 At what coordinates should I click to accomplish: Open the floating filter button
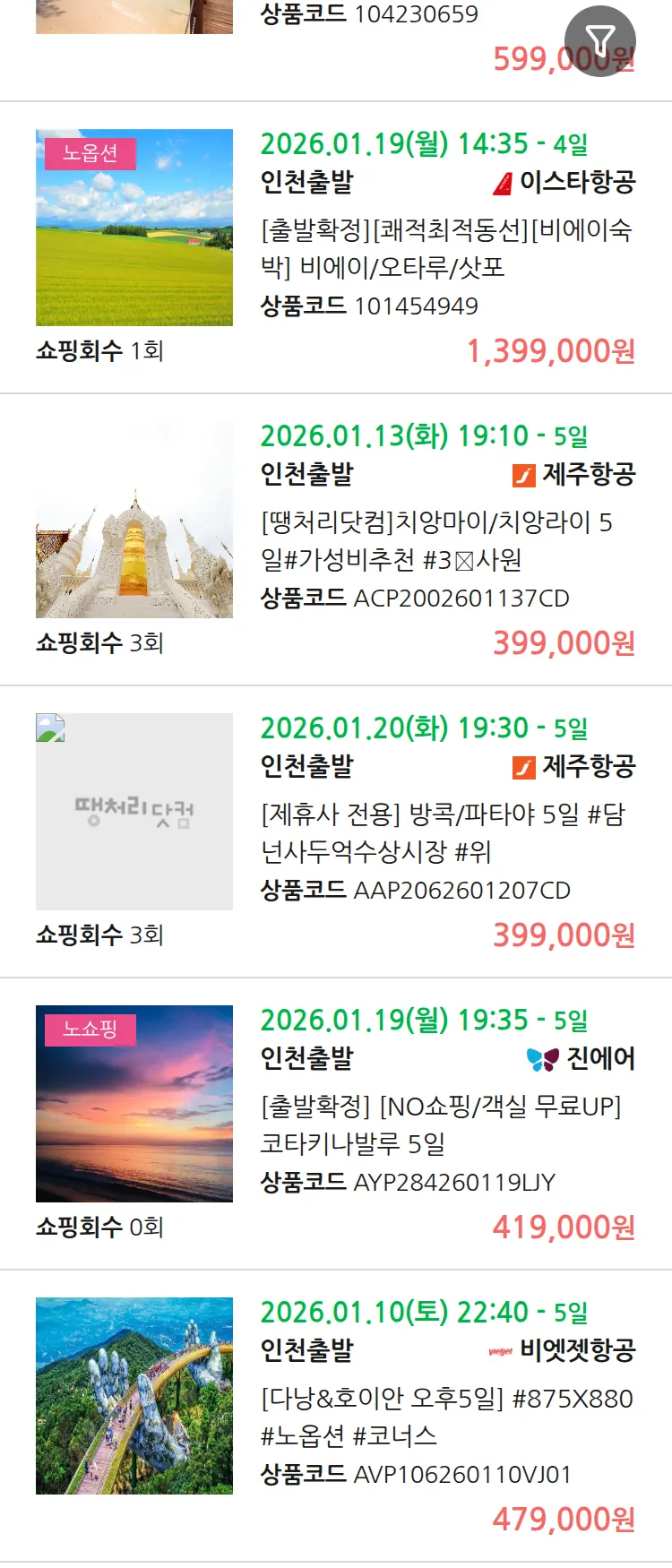pos(599,41)
